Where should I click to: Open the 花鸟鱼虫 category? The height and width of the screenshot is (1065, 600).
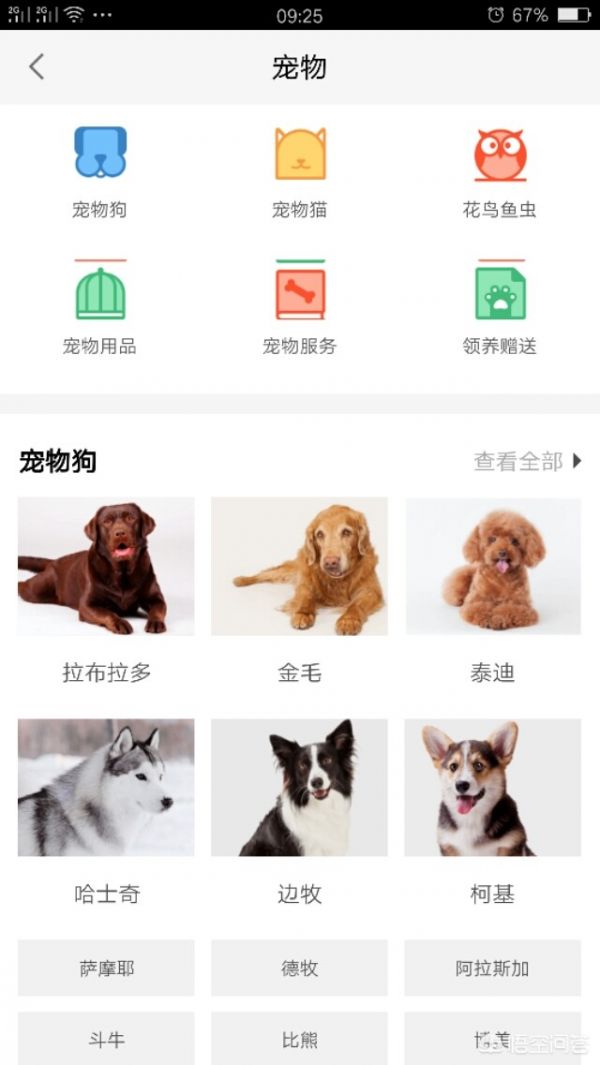coord(499,170)
